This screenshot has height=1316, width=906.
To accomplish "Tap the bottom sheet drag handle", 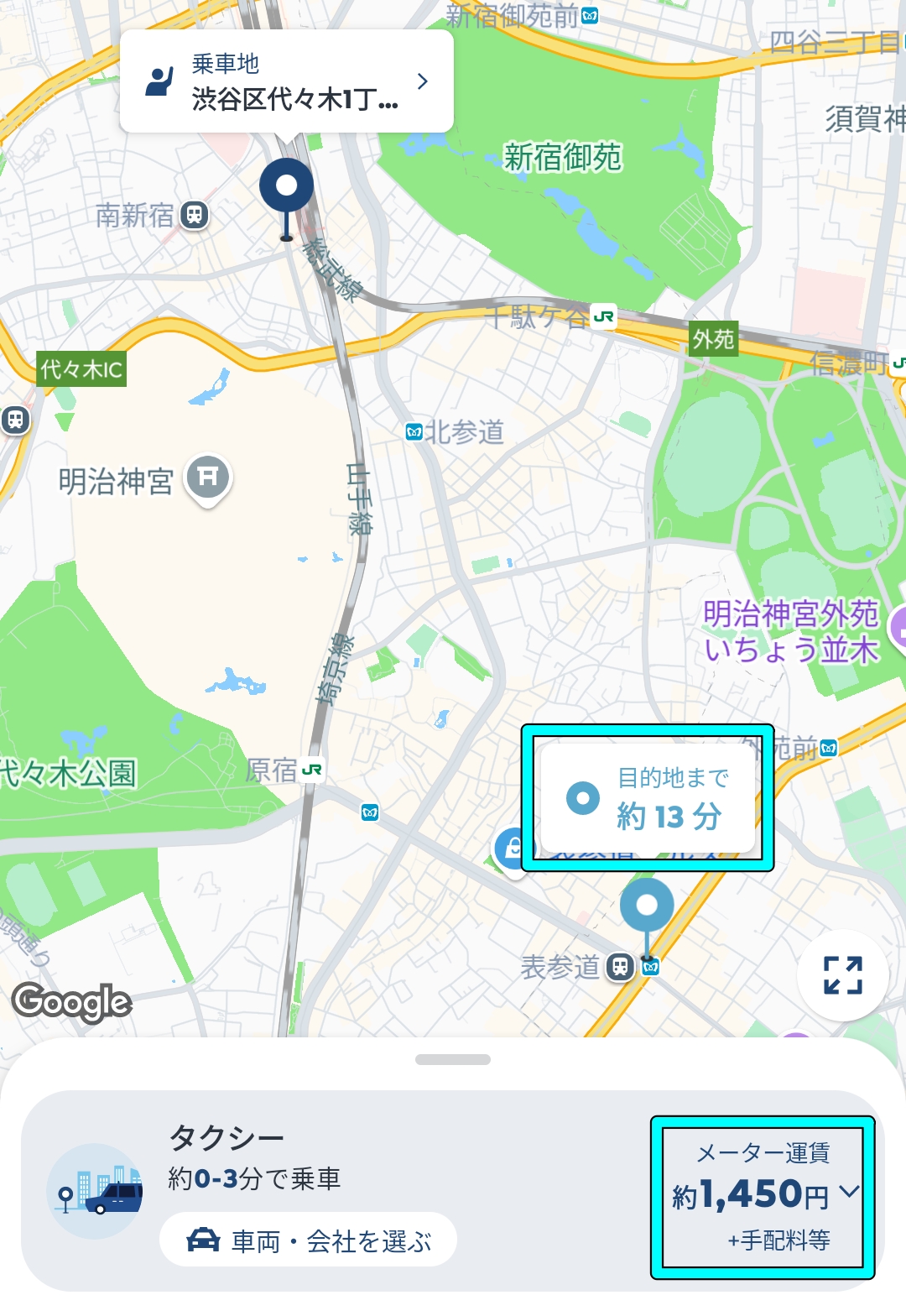I will [453, 1059].
